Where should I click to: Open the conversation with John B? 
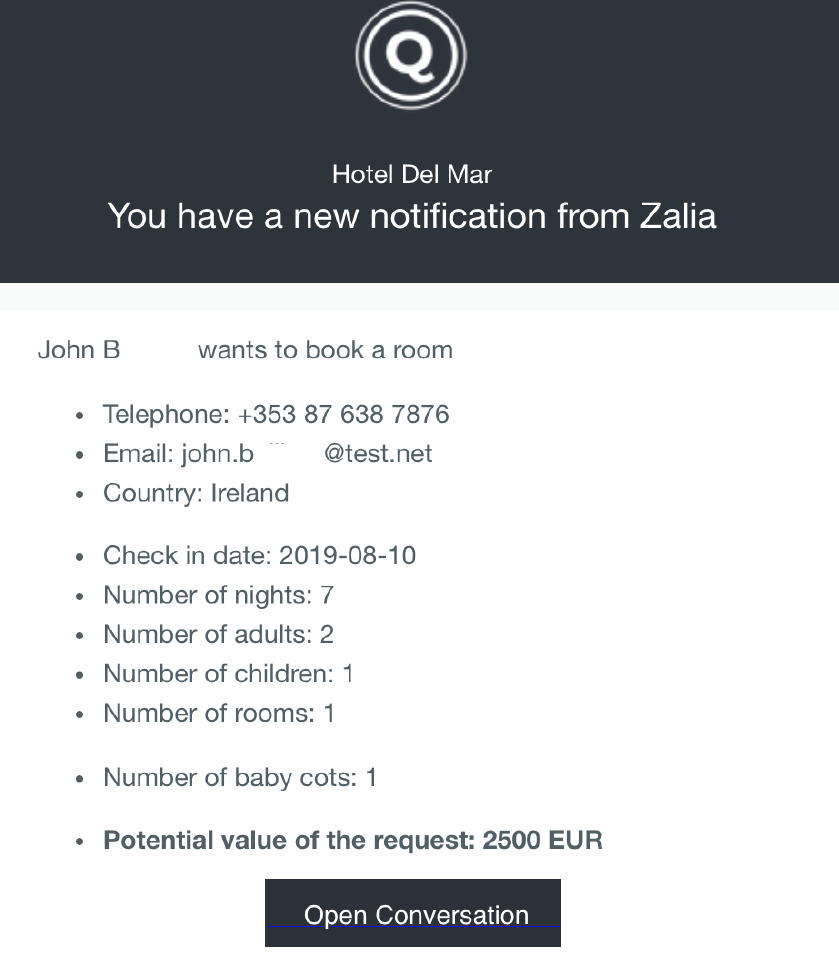(413, 914)
